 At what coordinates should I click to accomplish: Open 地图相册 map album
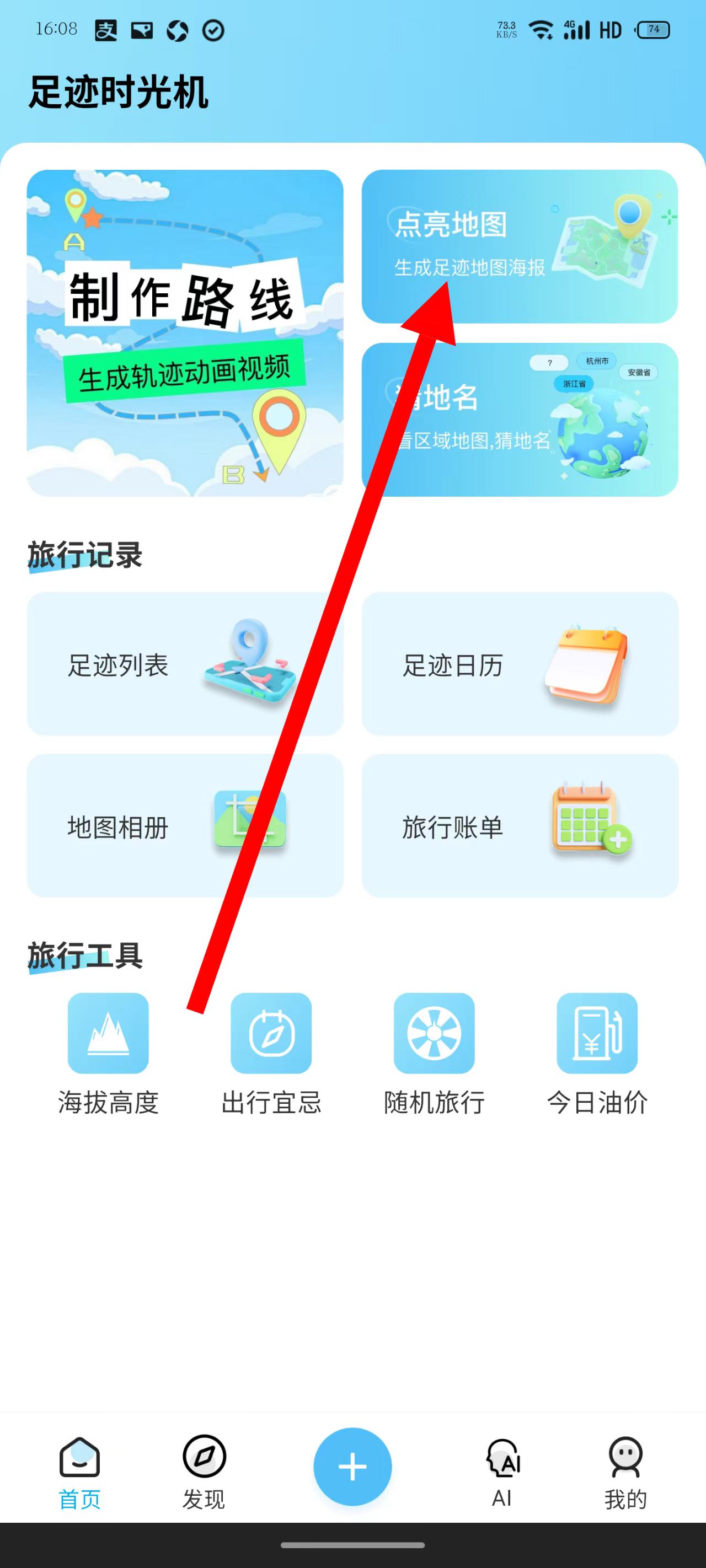pyautogui.click(x=185, y=825)
